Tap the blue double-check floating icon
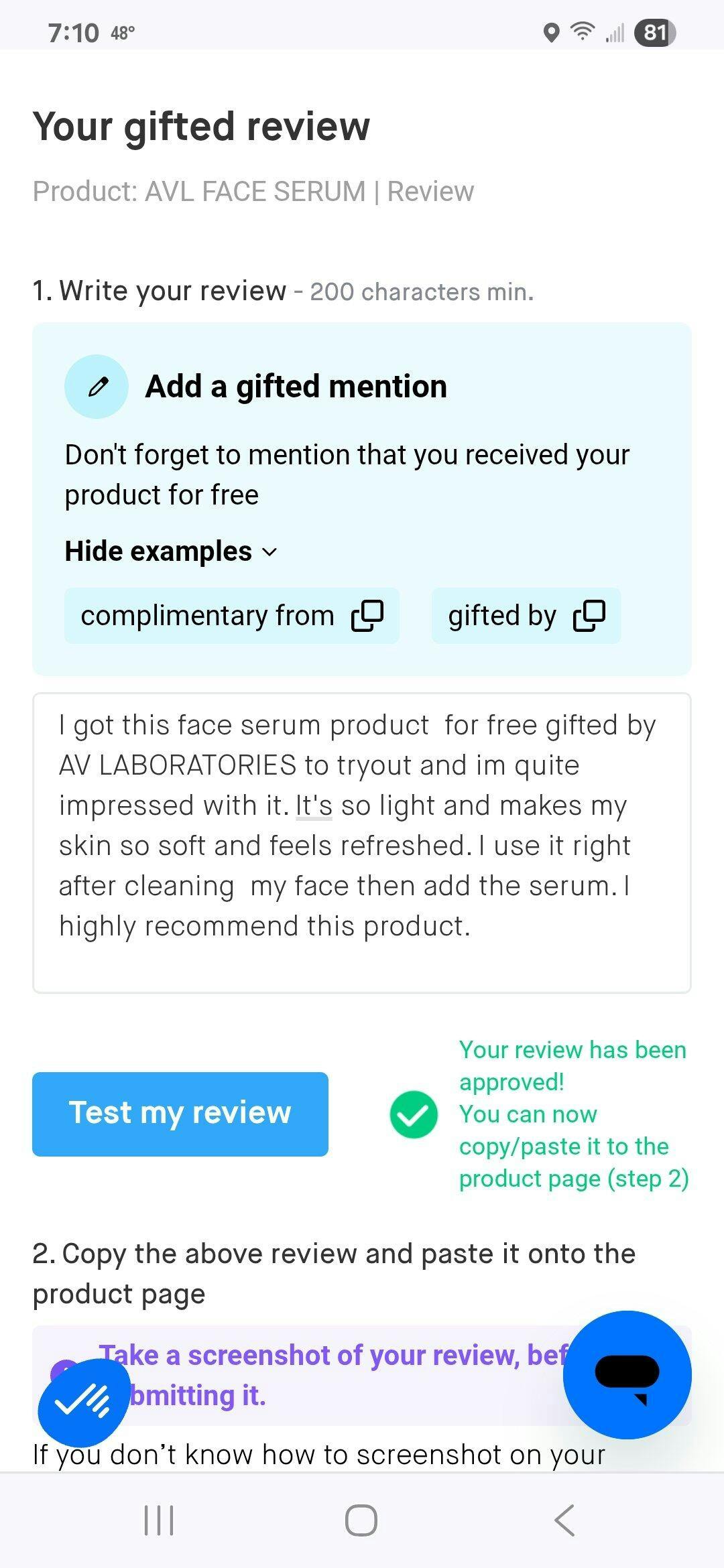Image resolution: width=724 pixels, height=1568 pixels. 84,1402
